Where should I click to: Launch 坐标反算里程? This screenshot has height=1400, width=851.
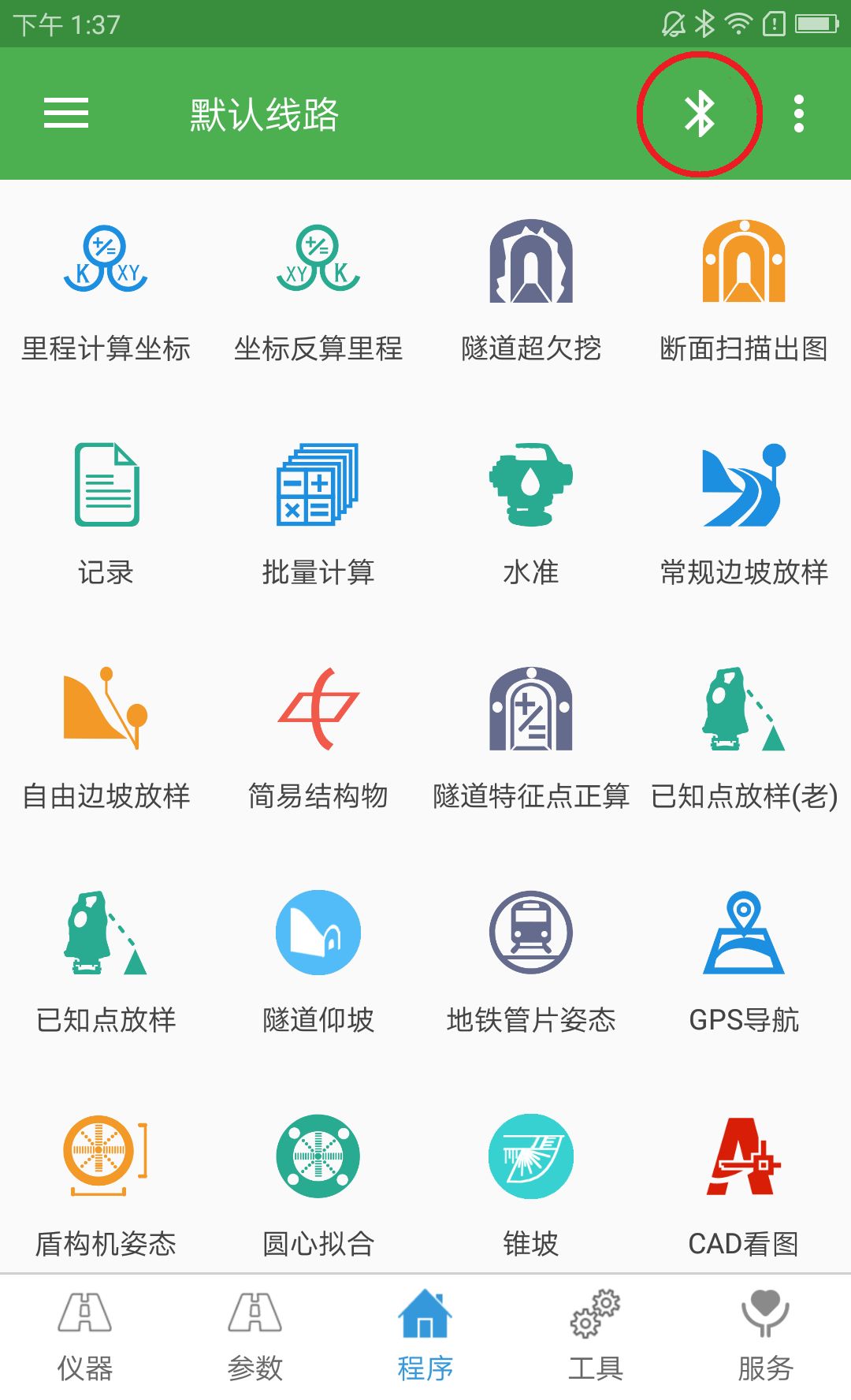pyautogui.click(x=318, y=292)
